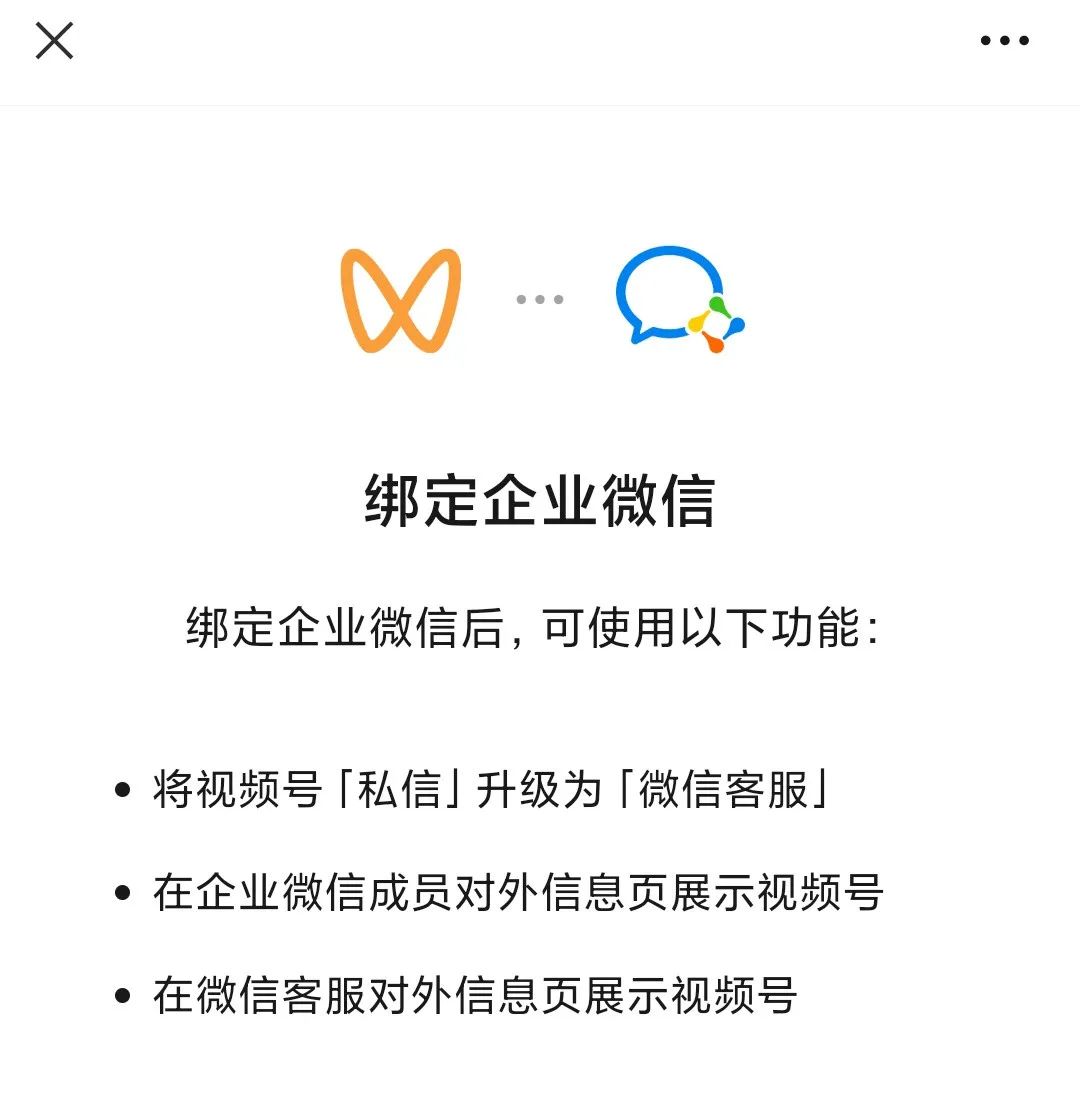Click the gray dots between the two logos
The height and width of the screenshot is (1110, 1080).
(538, 297)
